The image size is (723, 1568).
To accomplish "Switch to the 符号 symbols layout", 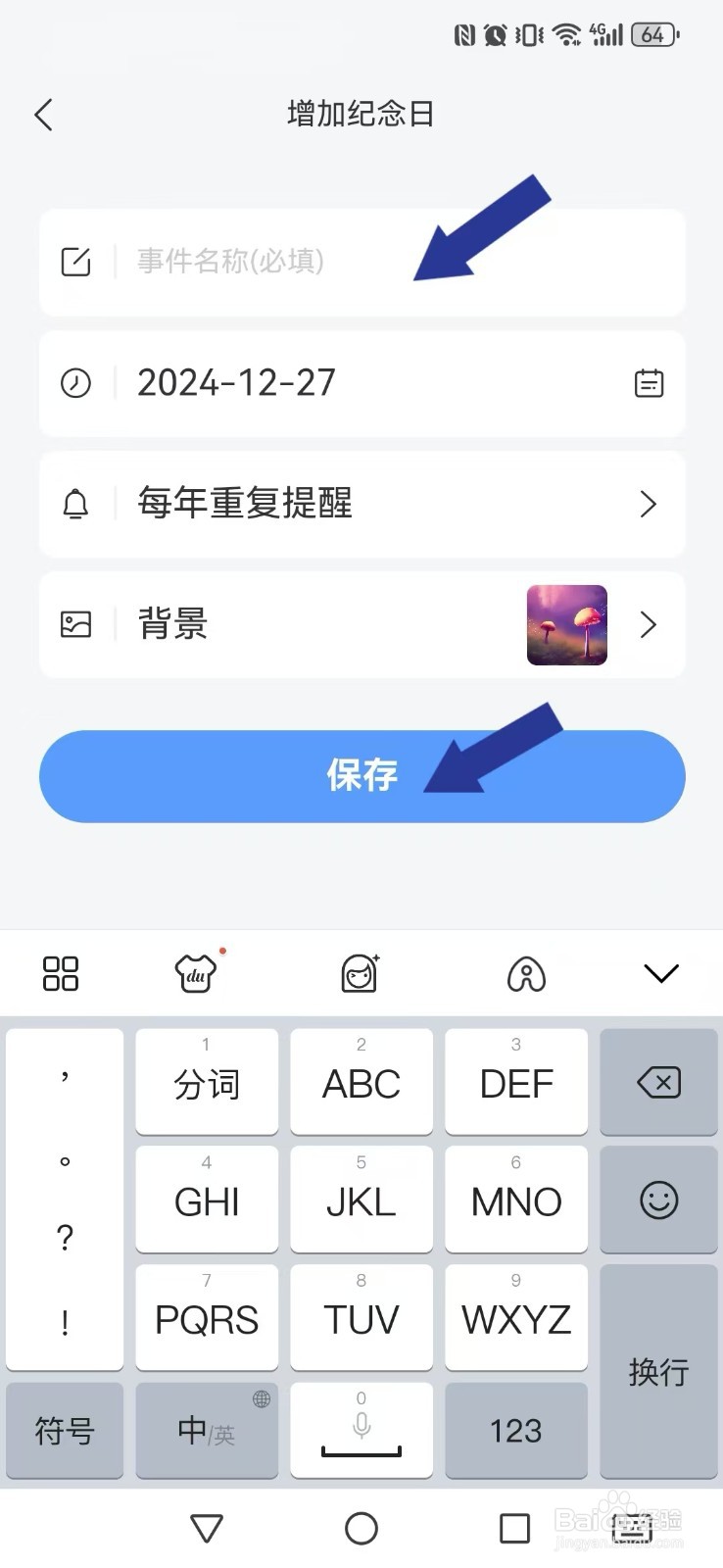I will (65, 1431).
